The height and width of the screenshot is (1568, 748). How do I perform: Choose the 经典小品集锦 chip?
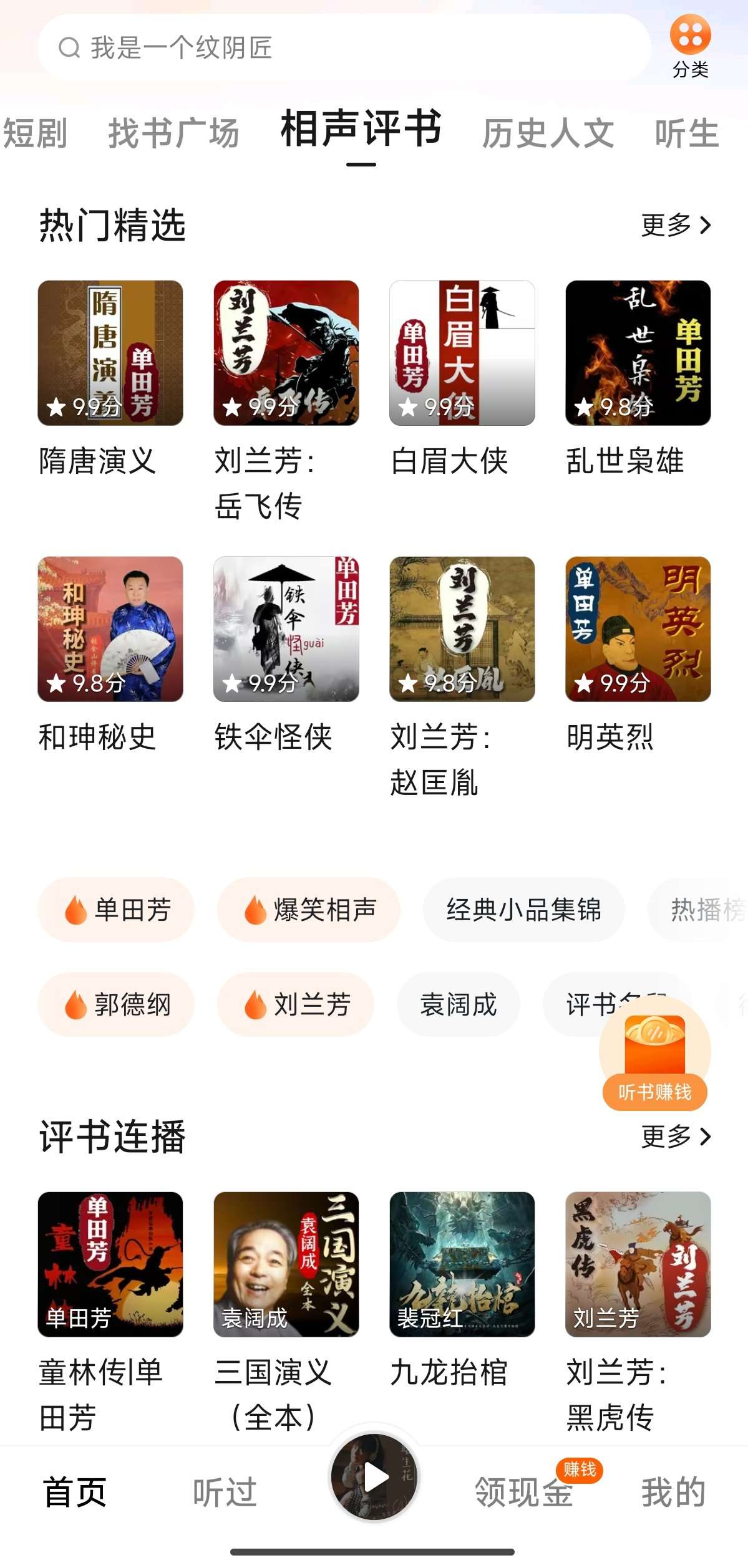click(523, 910)
